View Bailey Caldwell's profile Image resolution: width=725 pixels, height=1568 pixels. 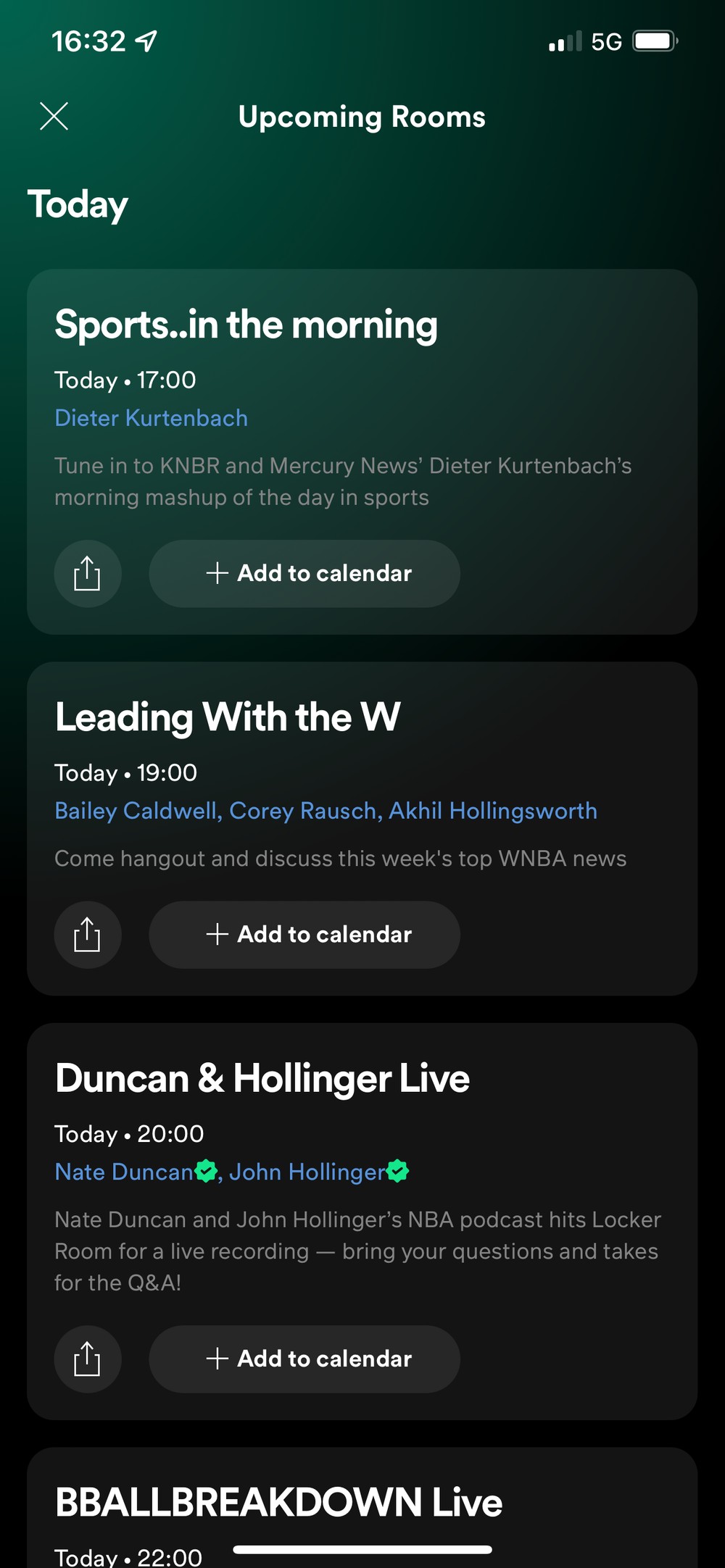point(136,811)
